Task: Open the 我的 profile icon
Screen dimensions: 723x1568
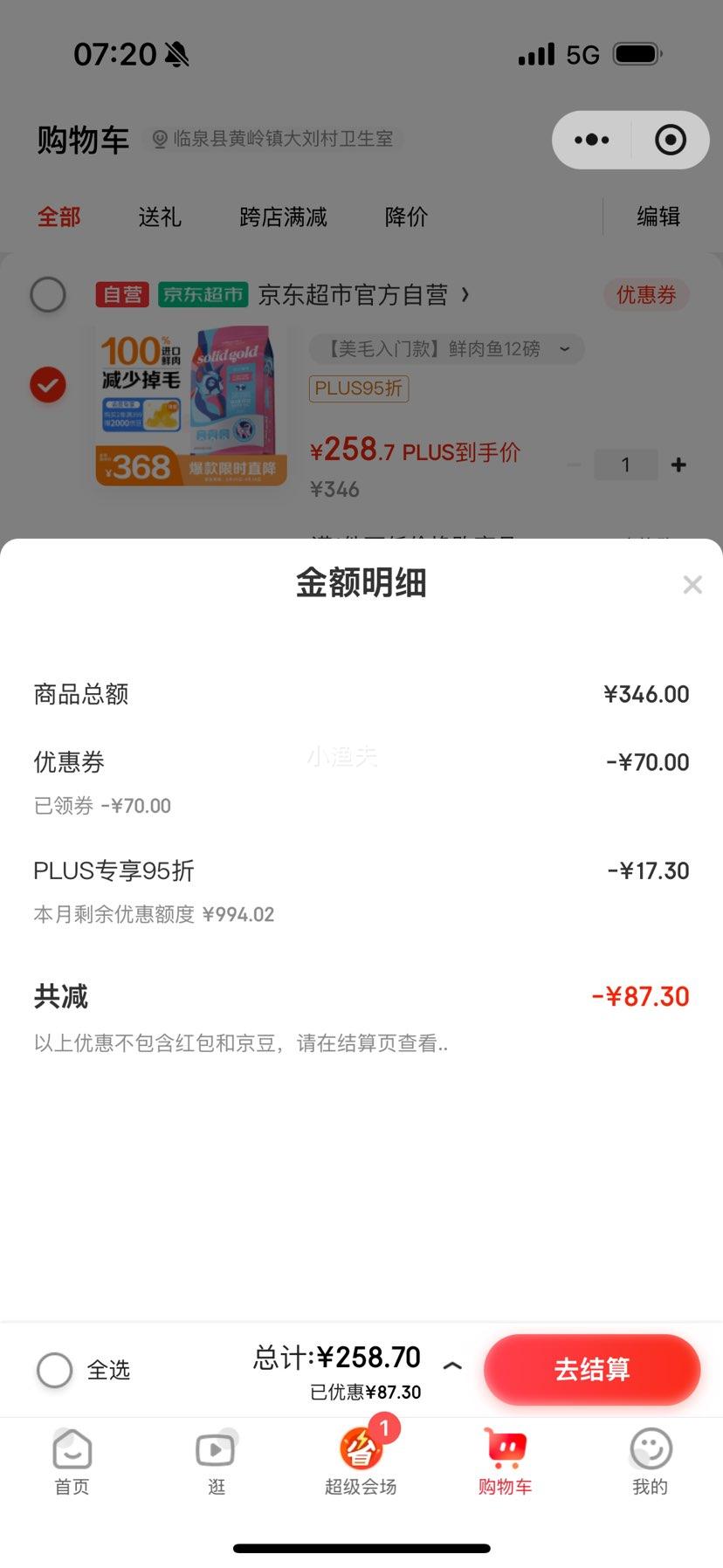Action: pos(650,1449)
